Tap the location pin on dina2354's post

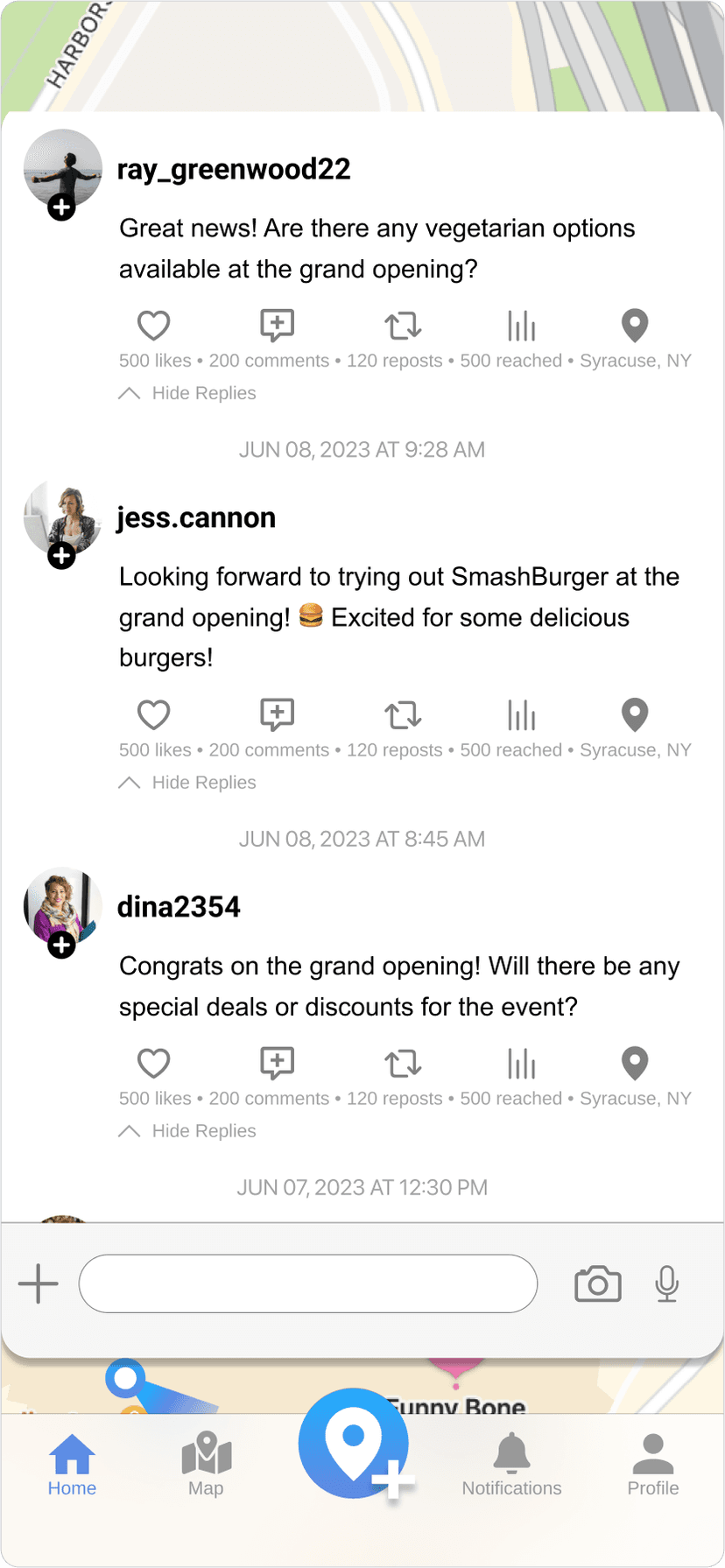click(x=635, y=1063)
